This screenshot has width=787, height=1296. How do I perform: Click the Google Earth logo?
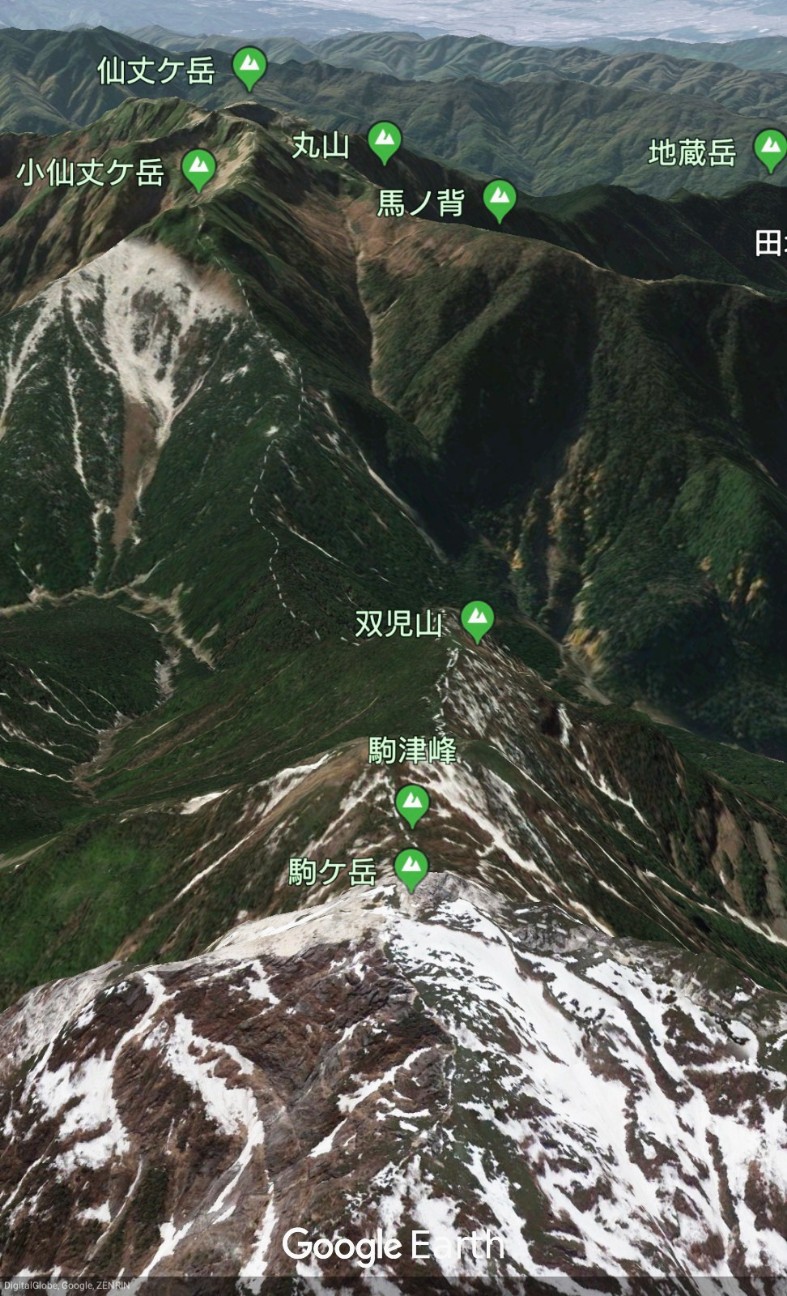coord(393,1245)
